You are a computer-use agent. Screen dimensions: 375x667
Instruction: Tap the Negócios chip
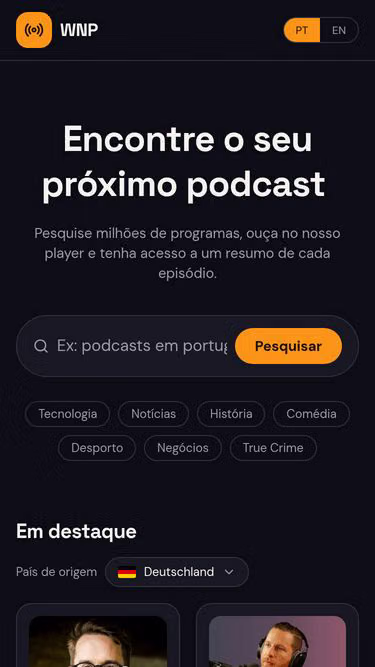(183, 448)
